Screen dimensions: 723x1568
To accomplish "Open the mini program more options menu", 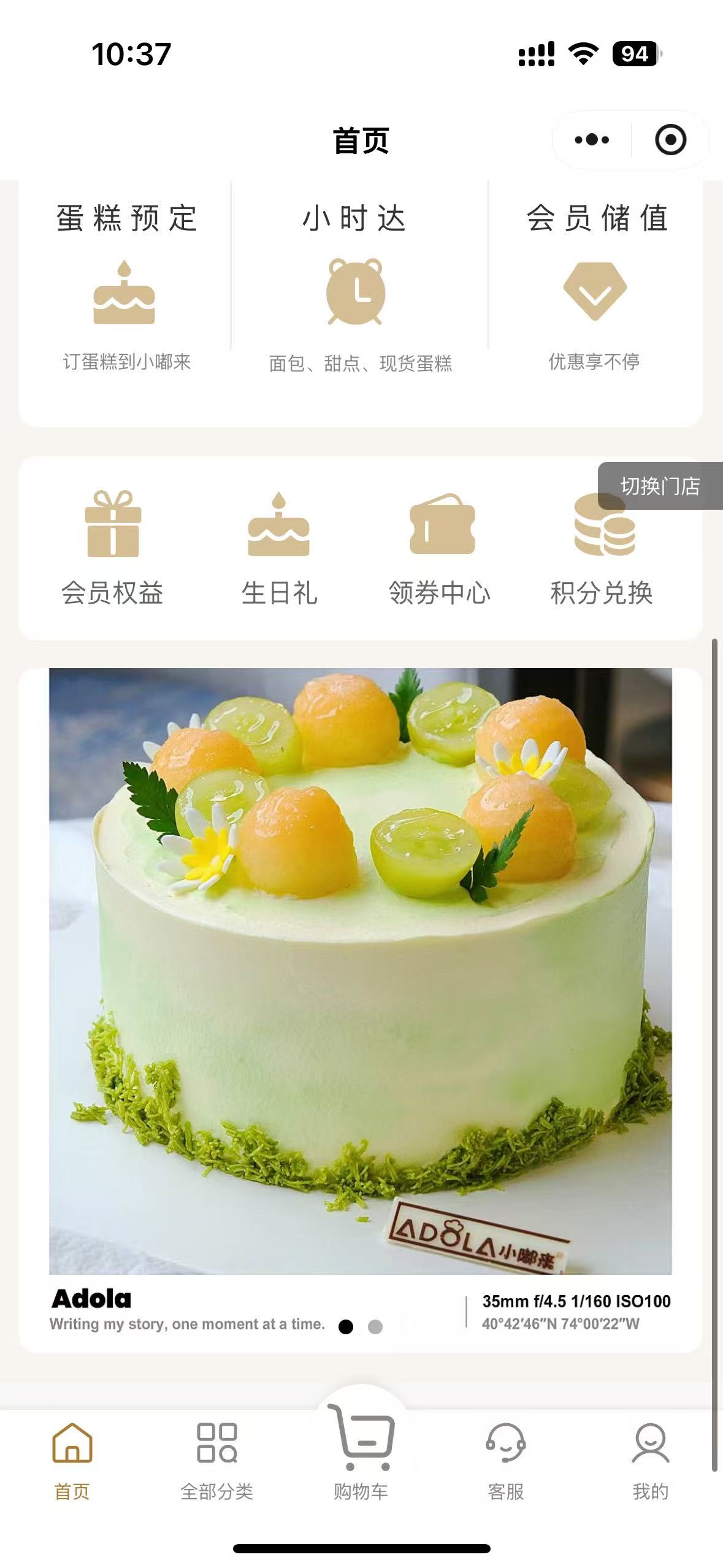I will click(x=592, y=140).
